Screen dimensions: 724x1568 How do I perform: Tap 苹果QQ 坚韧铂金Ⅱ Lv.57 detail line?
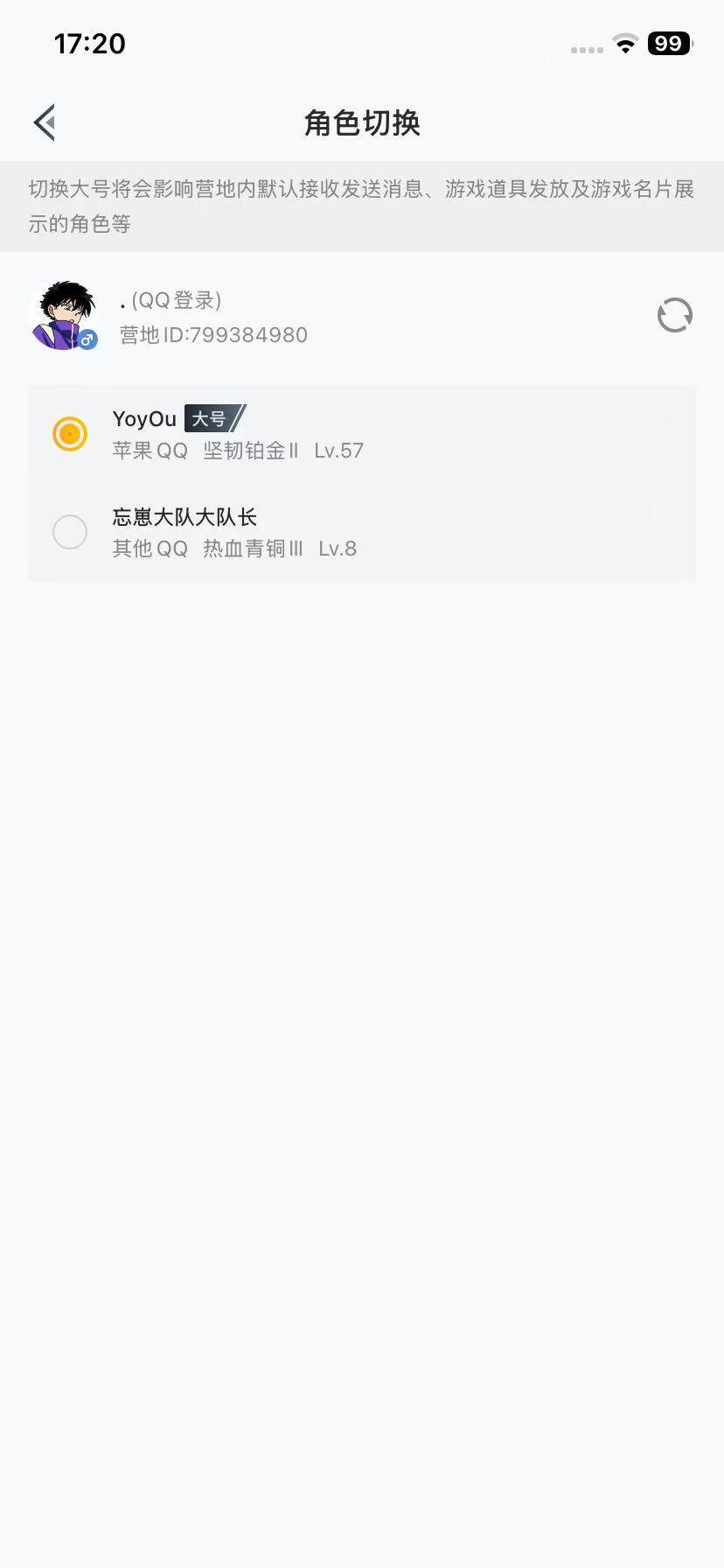(238, 451)
